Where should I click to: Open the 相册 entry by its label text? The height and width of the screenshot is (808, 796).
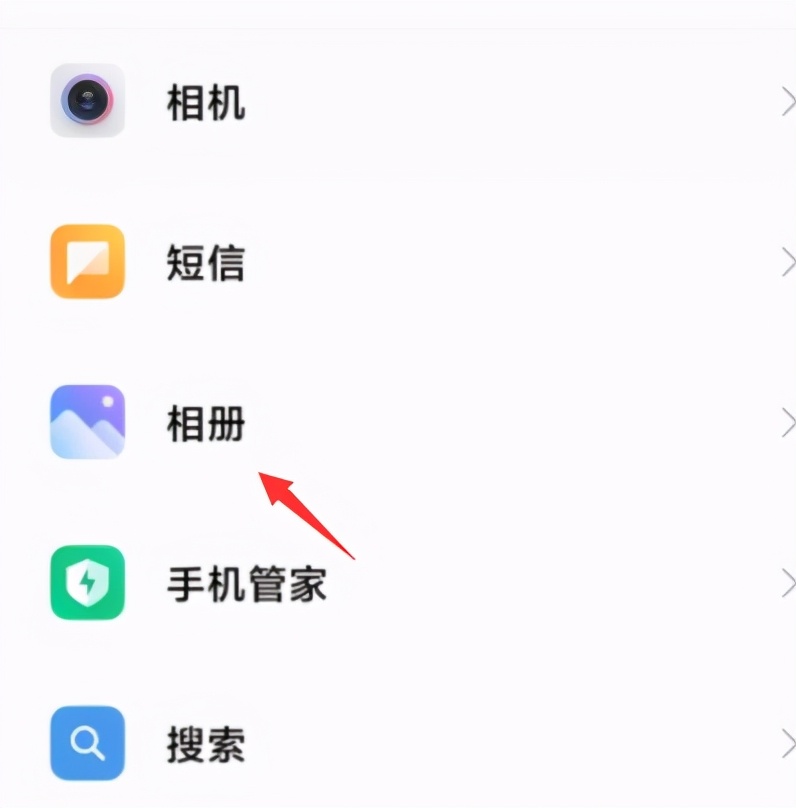coord(204,423)
